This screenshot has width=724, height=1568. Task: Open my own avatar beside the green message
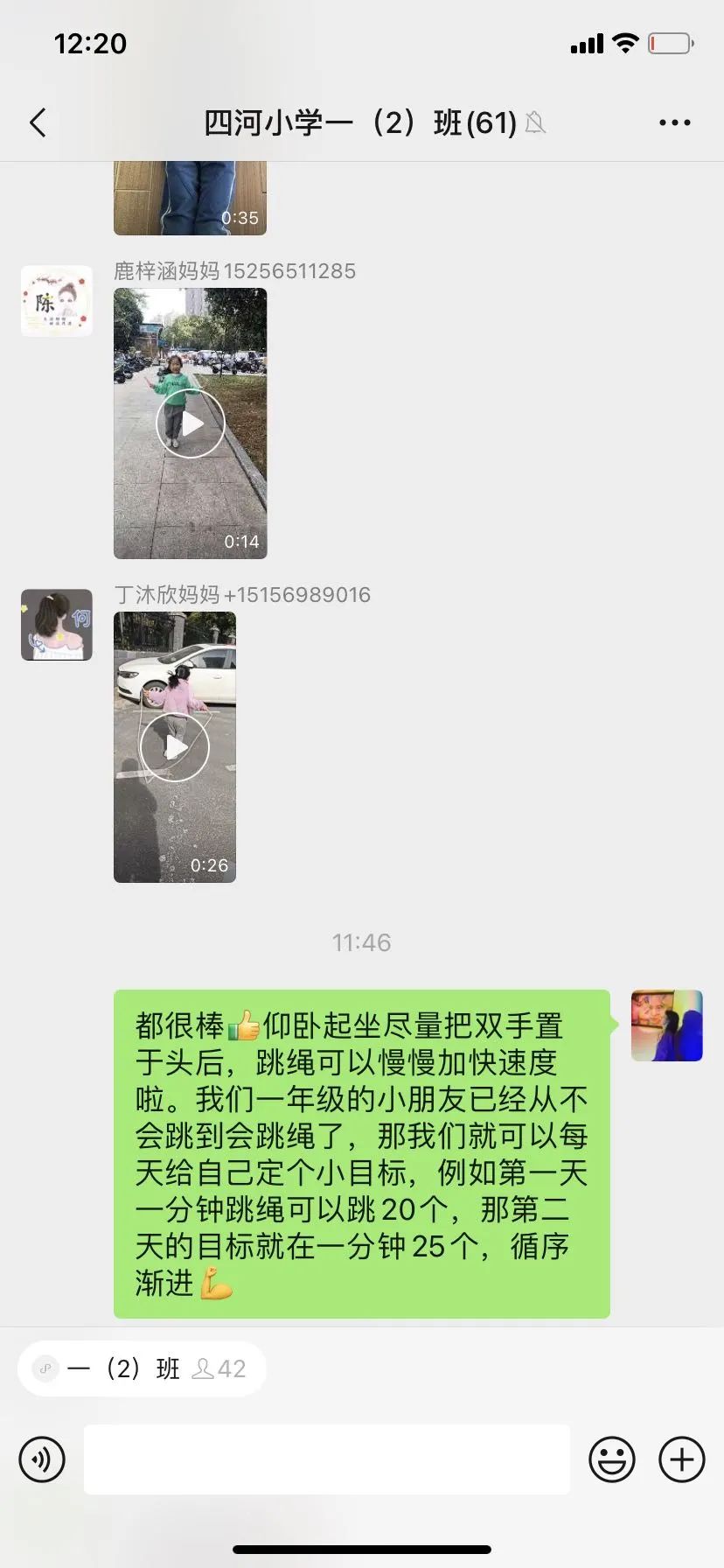tap(666, 1025)
